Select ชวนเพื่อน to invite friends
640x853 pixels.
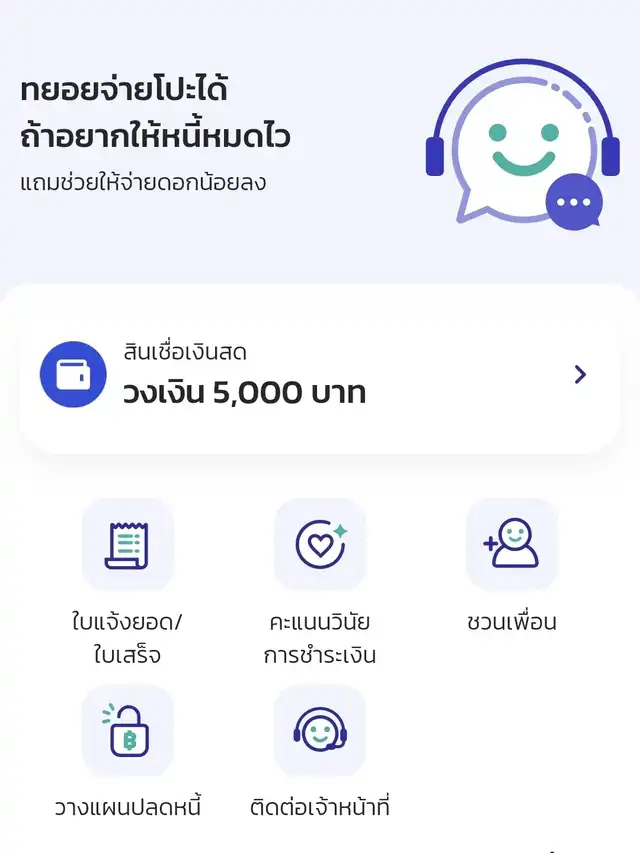(x=512, y=546)
